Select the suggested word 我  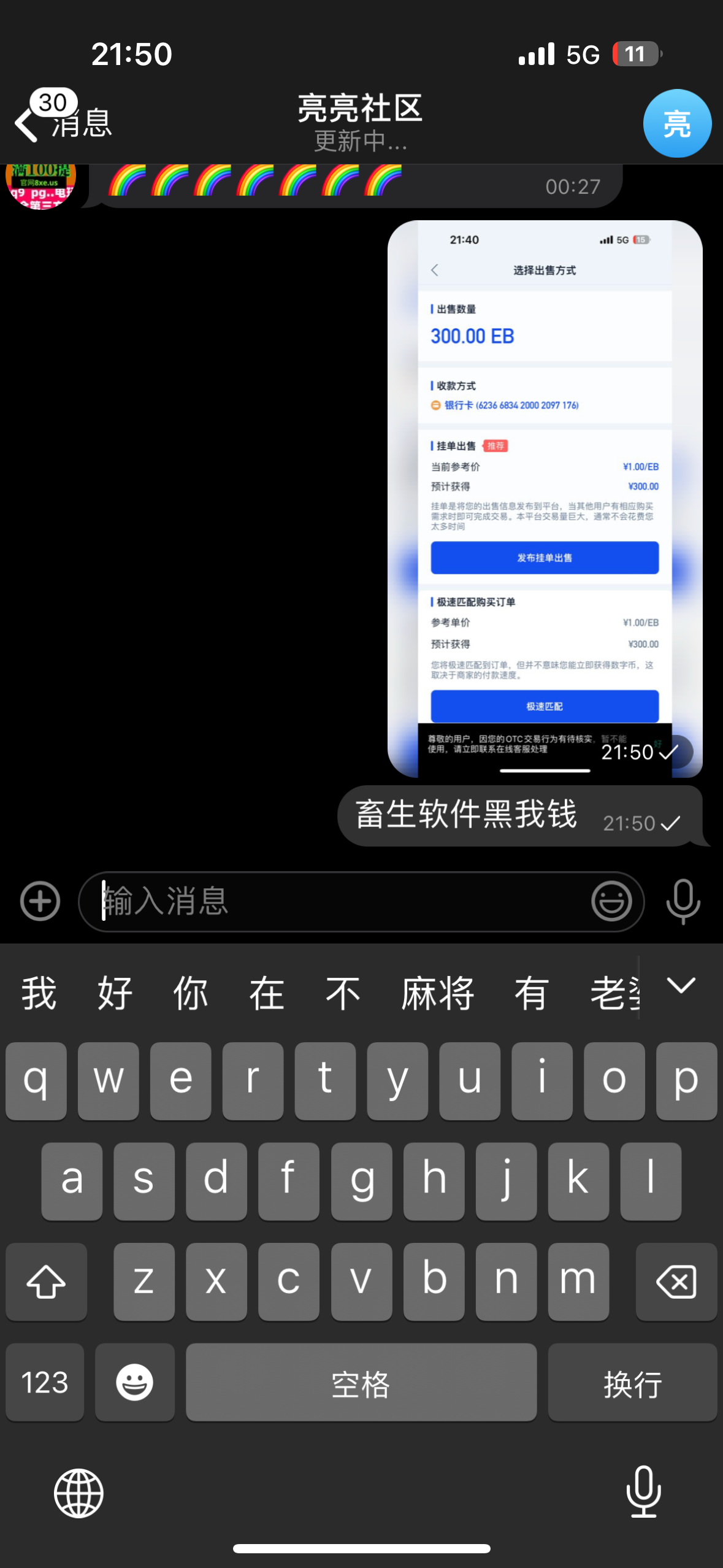(39, 993)
